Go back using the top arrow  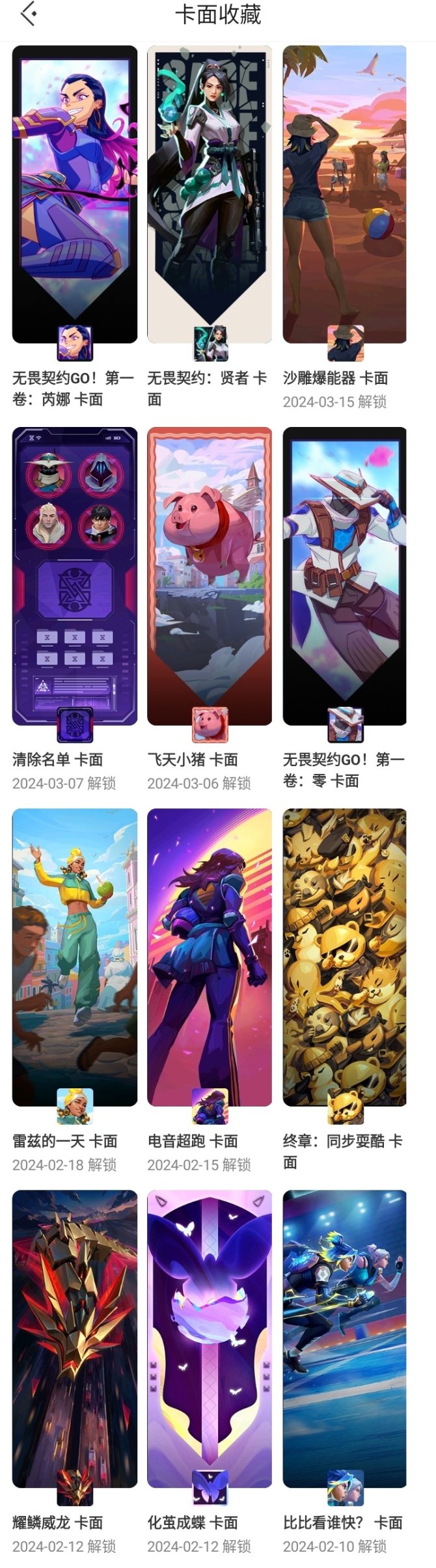coord(28,14)
